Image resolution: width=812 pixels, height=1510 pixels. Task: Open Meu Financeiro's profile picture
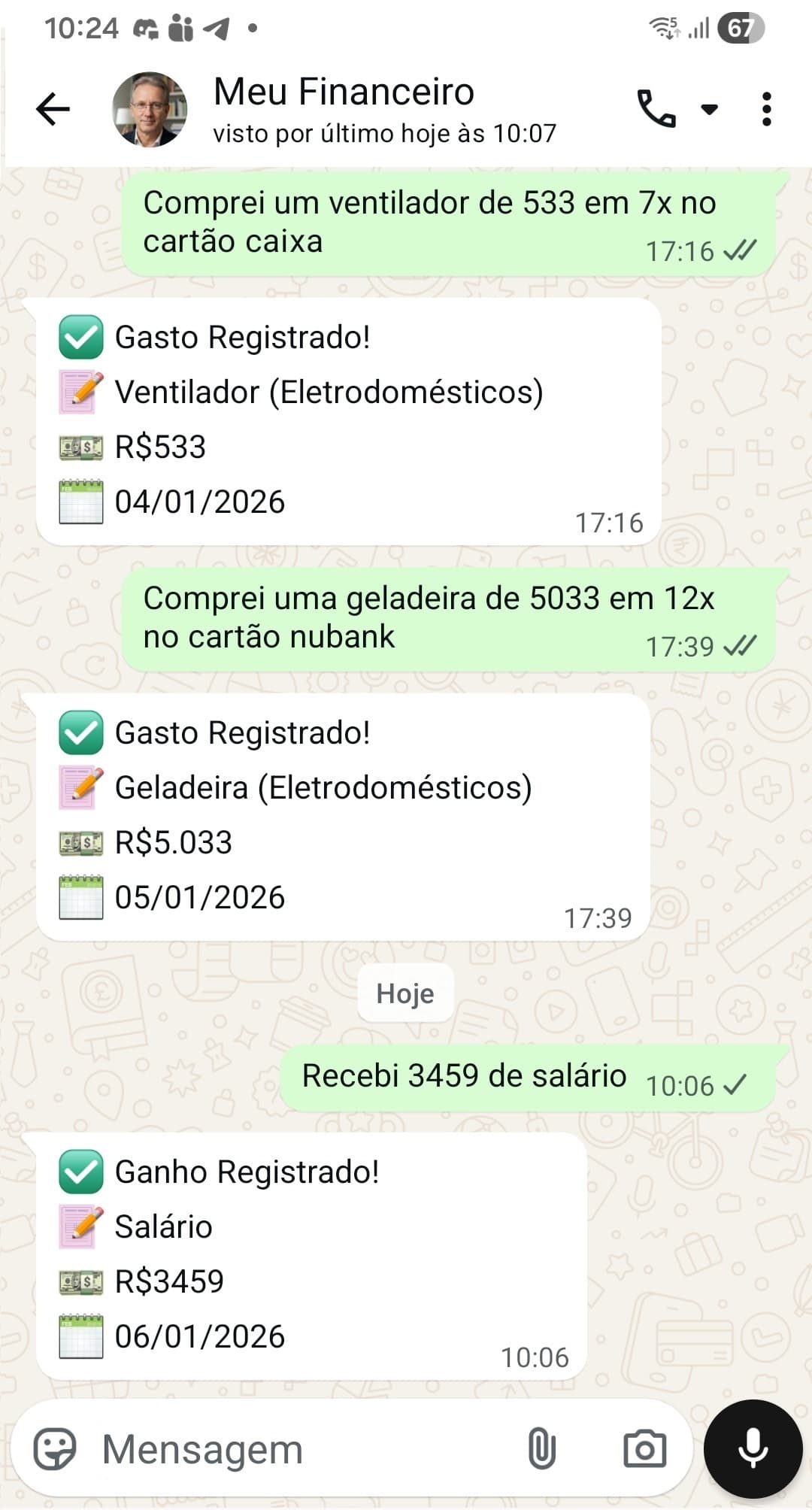[x=147, y=110]
